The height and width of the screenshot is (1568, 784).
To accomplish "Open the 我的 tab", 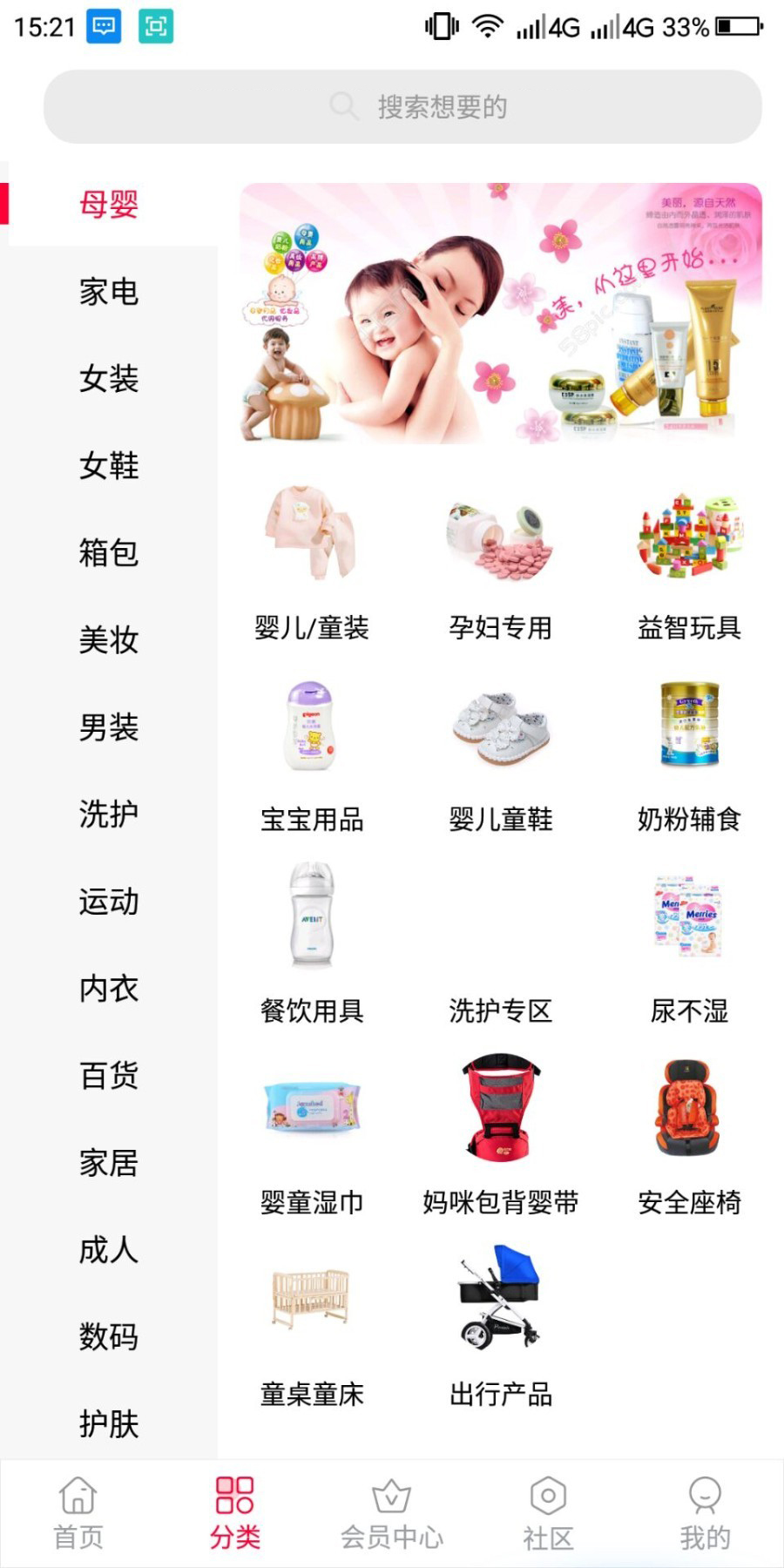I will [705, 1514].
